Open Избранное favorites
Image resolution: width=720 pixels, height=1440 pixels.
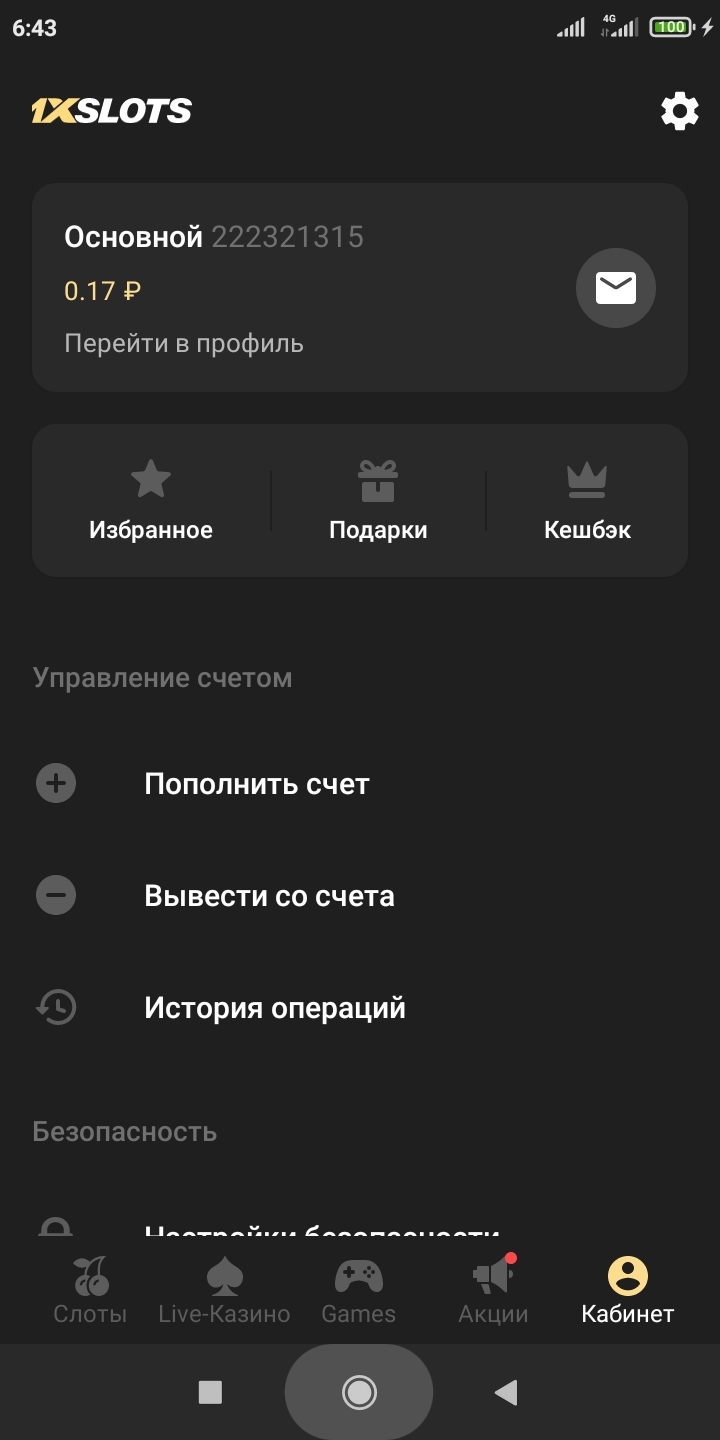pos(151,501)
